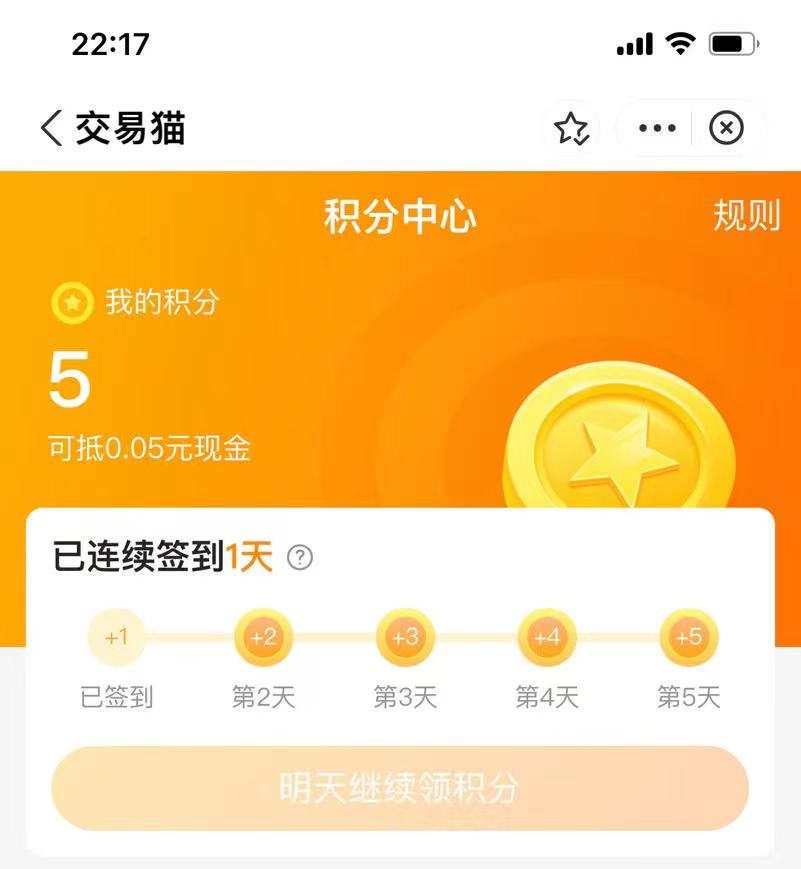
Task: Tap the 明天继续领积分 button
Action: coord(400,788)
